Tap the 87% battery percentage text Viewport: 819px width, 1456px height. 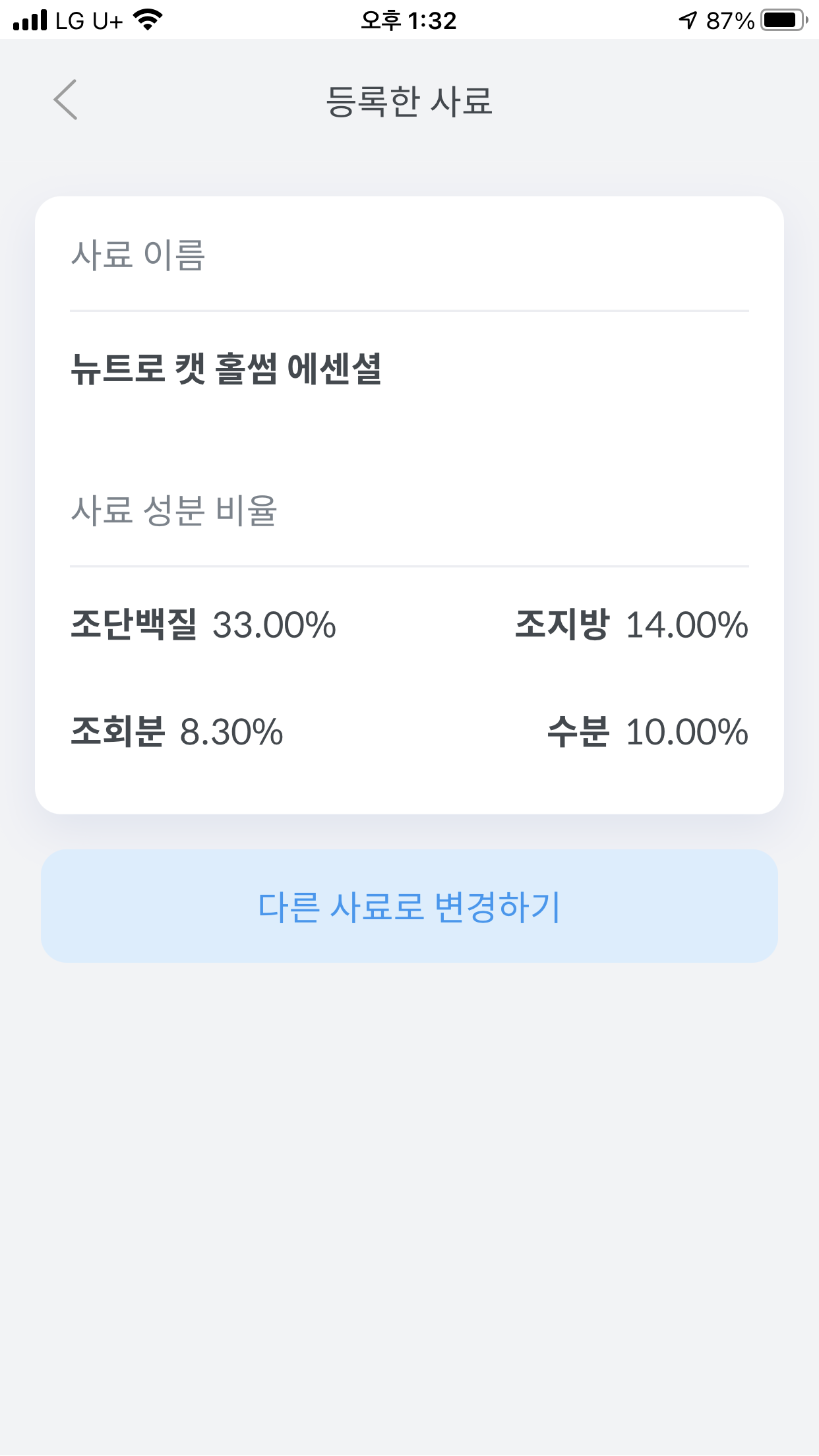coord(729,20)
